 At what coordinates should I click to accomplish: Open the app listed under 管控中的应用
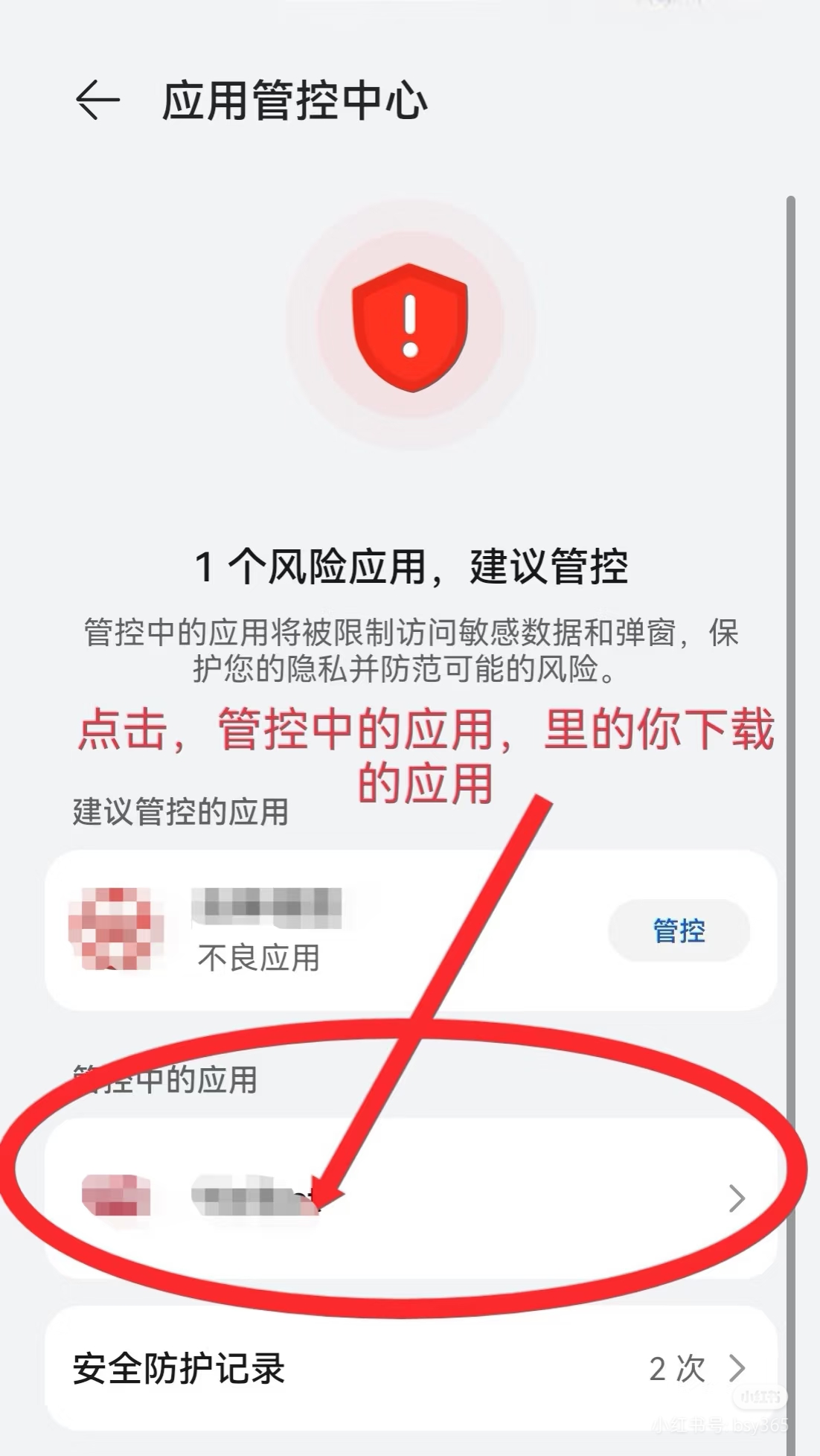[411, 1198]
